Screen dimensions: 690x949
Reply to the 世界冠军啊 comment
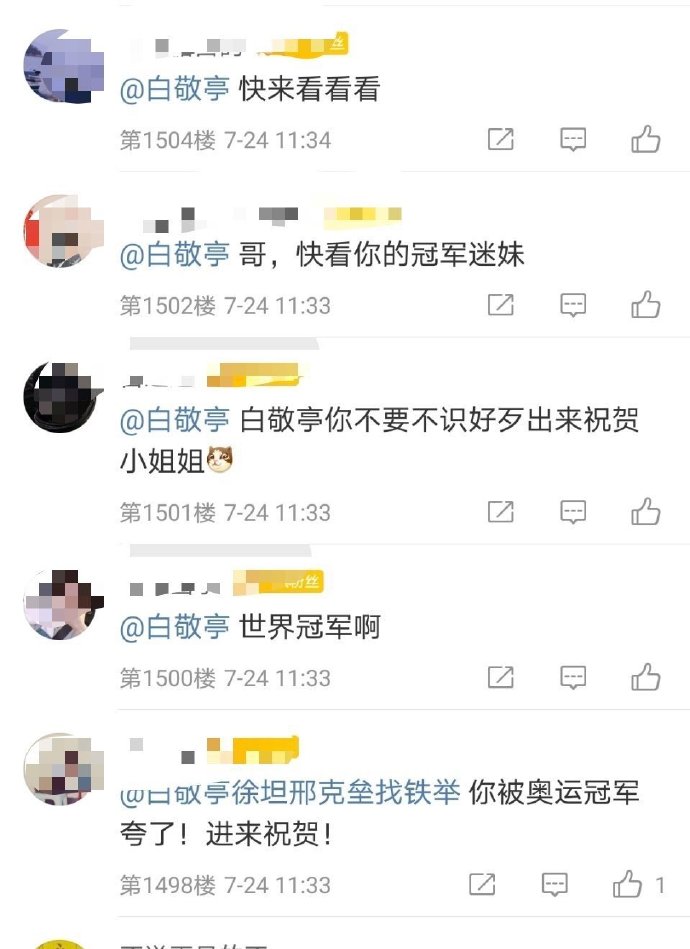pyautogui.click(x=573, y=677)
